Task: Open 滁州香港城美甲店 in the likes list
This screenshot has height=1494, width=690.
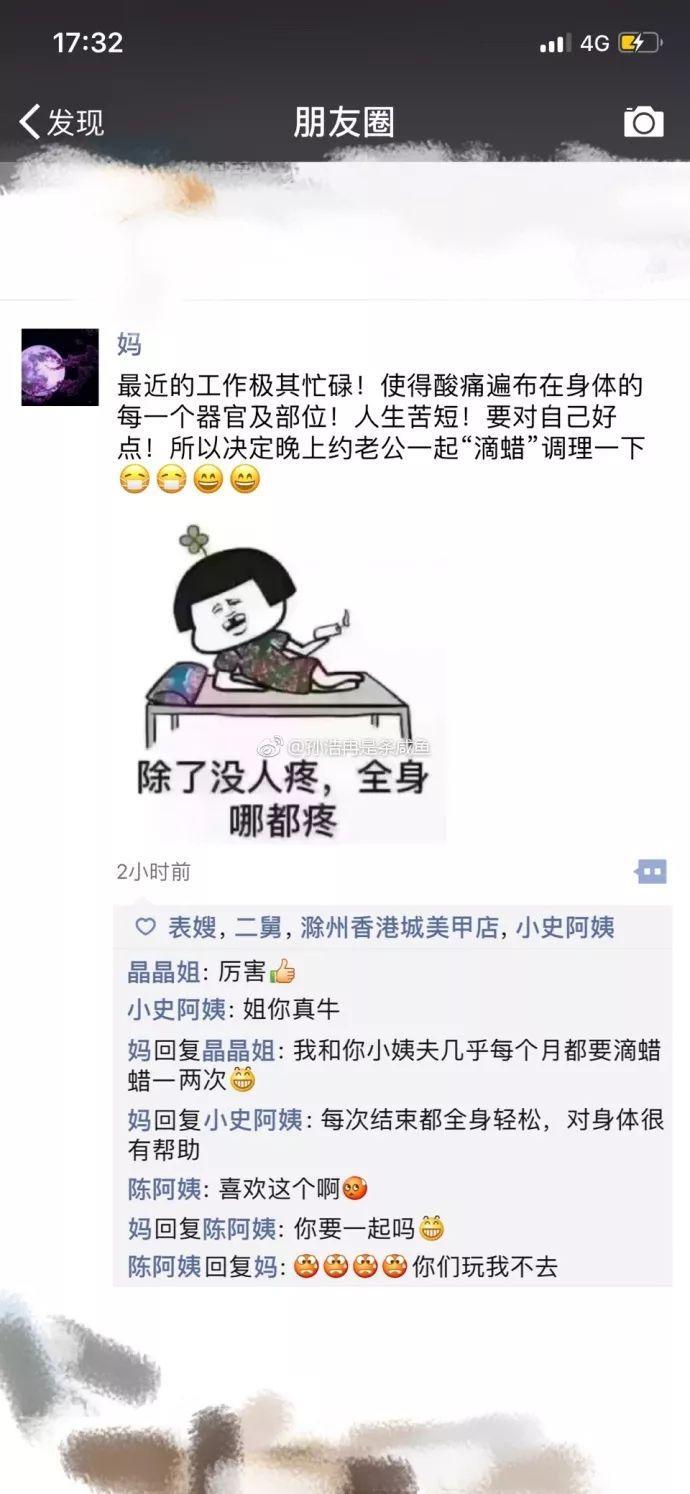Action: point(399,928)
